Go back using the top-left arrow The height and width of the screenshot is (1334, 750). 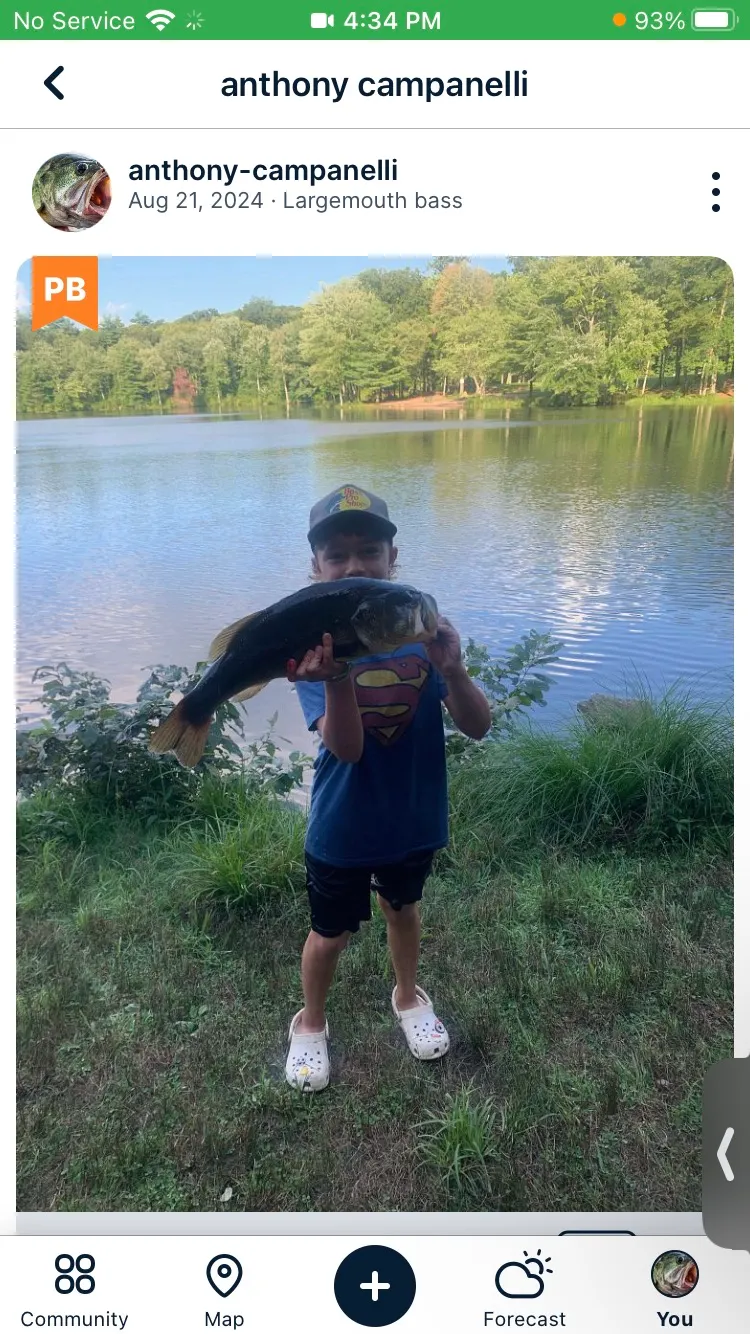tap(54, 83)
